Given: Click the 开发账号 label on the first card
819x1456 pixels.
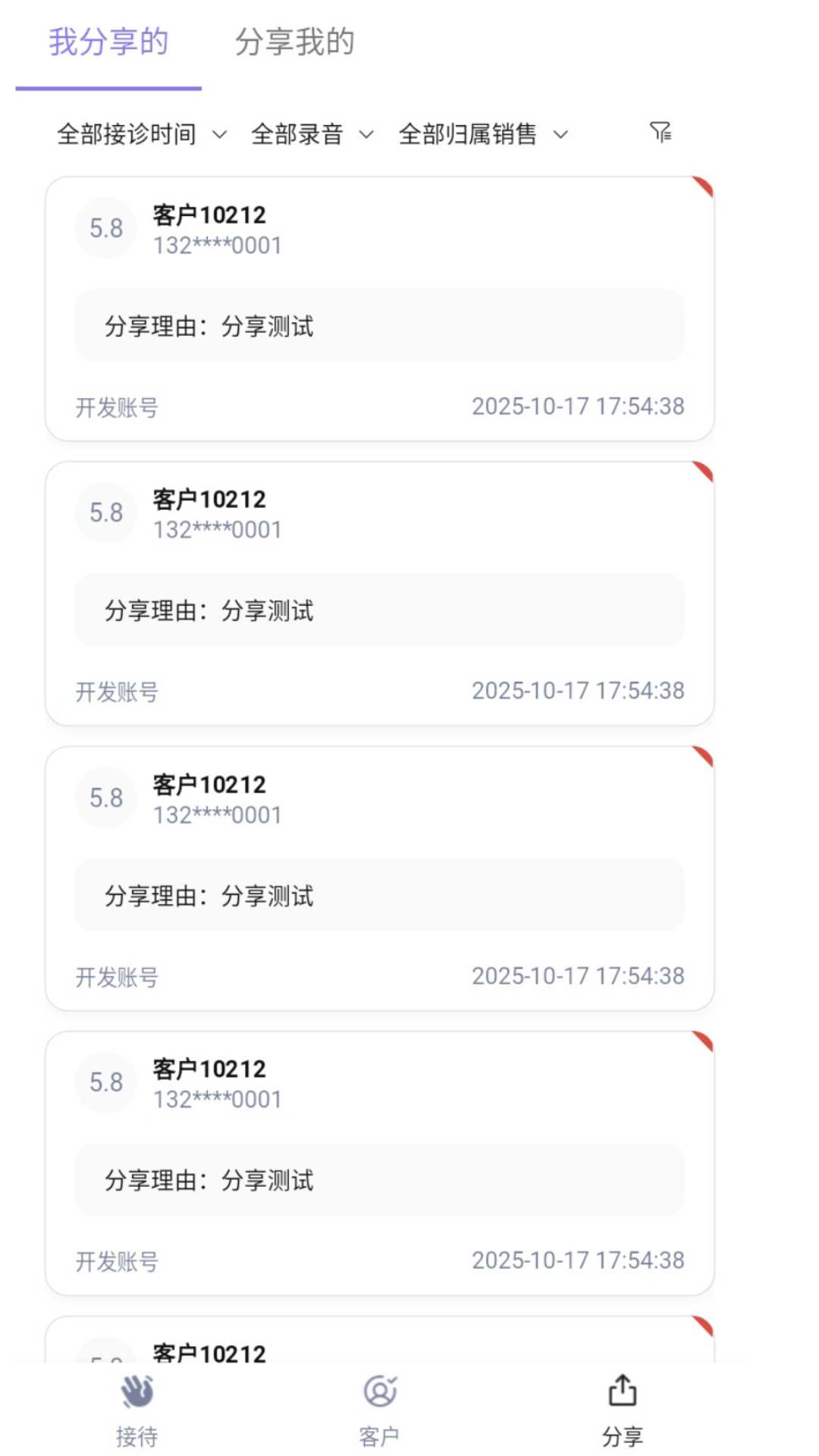Looking at the screenshot, I should pyautogui.click(x=116, y=407).
